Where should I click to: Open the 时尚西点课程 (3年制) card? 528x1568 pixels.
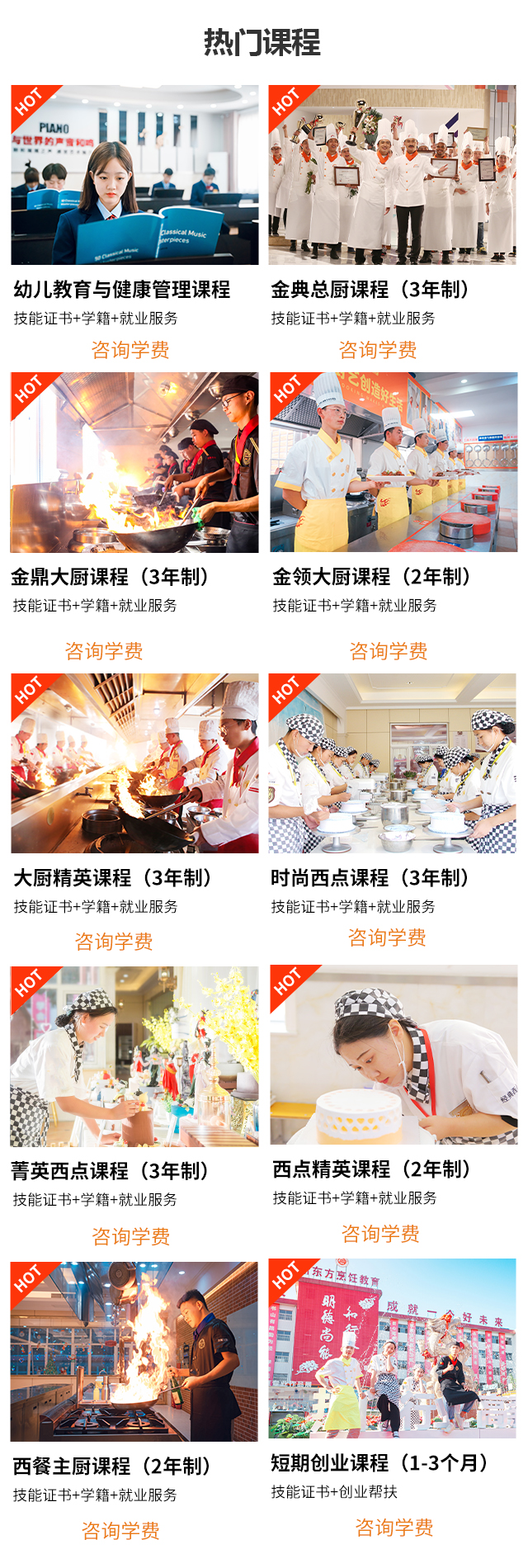[x=392, y=763]
